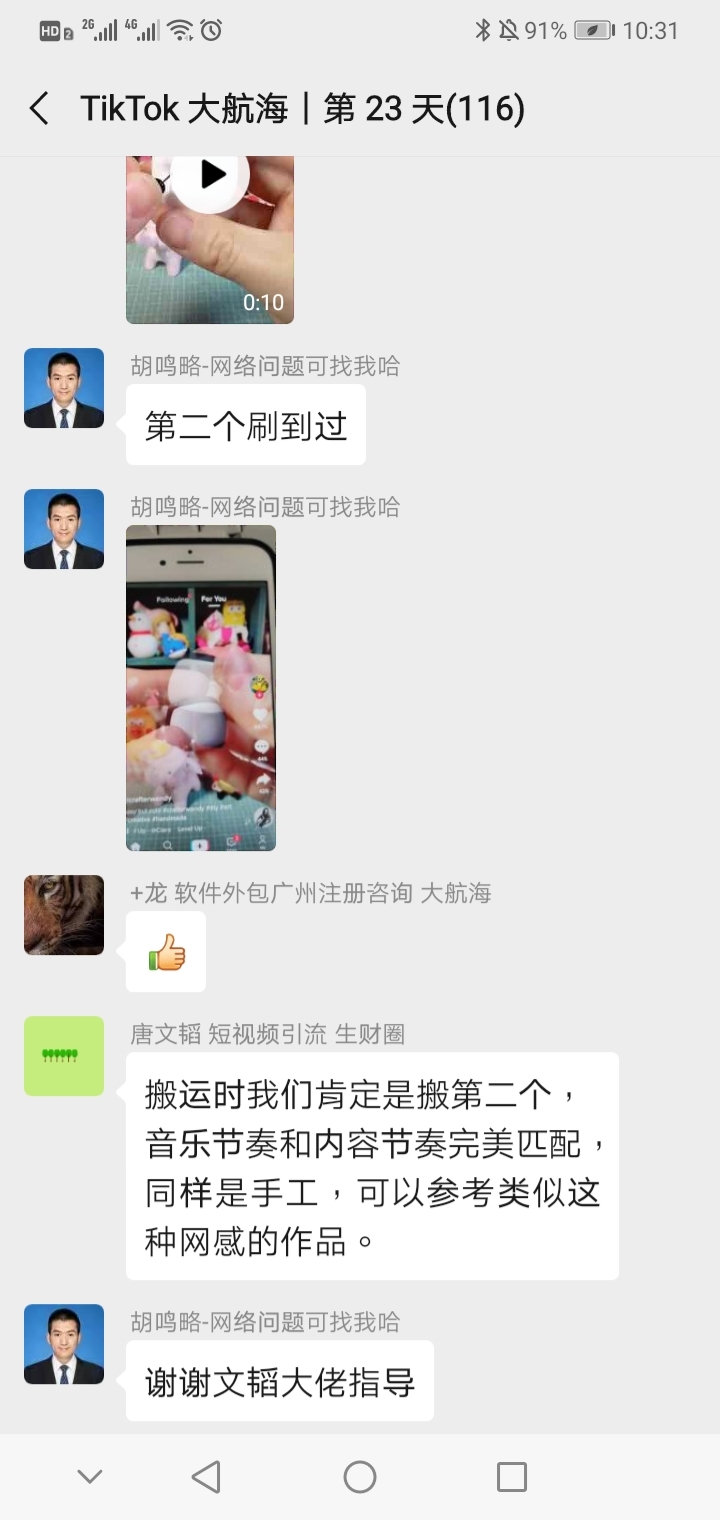Hide navigation bar with down chevron
The image size is (720, 1520).
point(90,1477)
